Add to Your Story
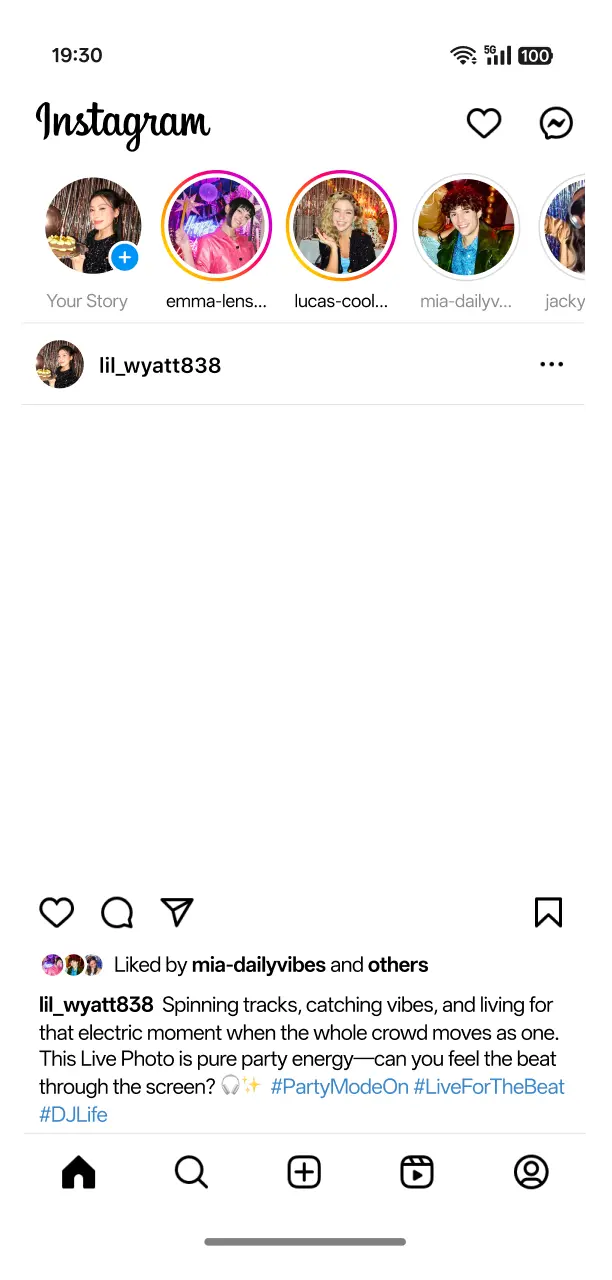 click(x=124, y=258)
